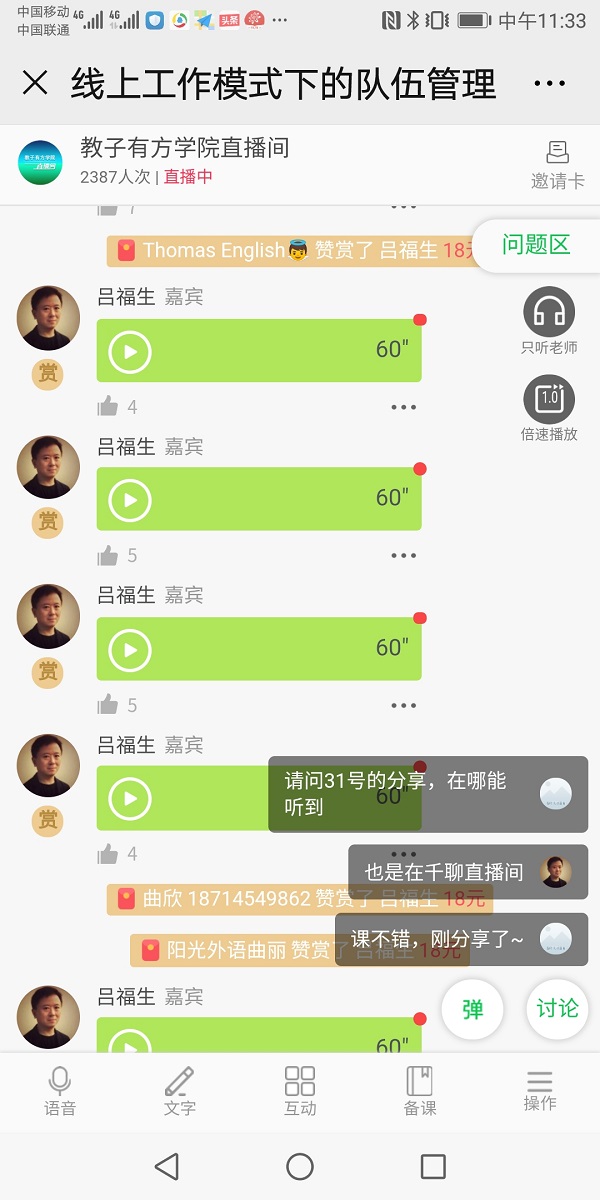Go to the system home screen
Viewport: 600px width, 1200px height.
[300, 1166]
